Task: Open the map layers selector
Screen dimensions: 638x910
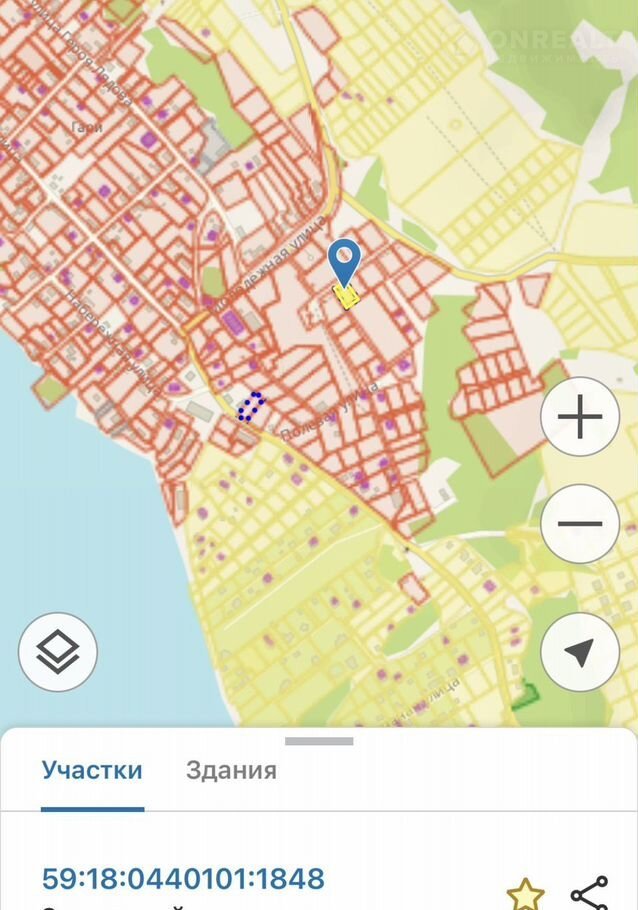Action: pos(58,652)
